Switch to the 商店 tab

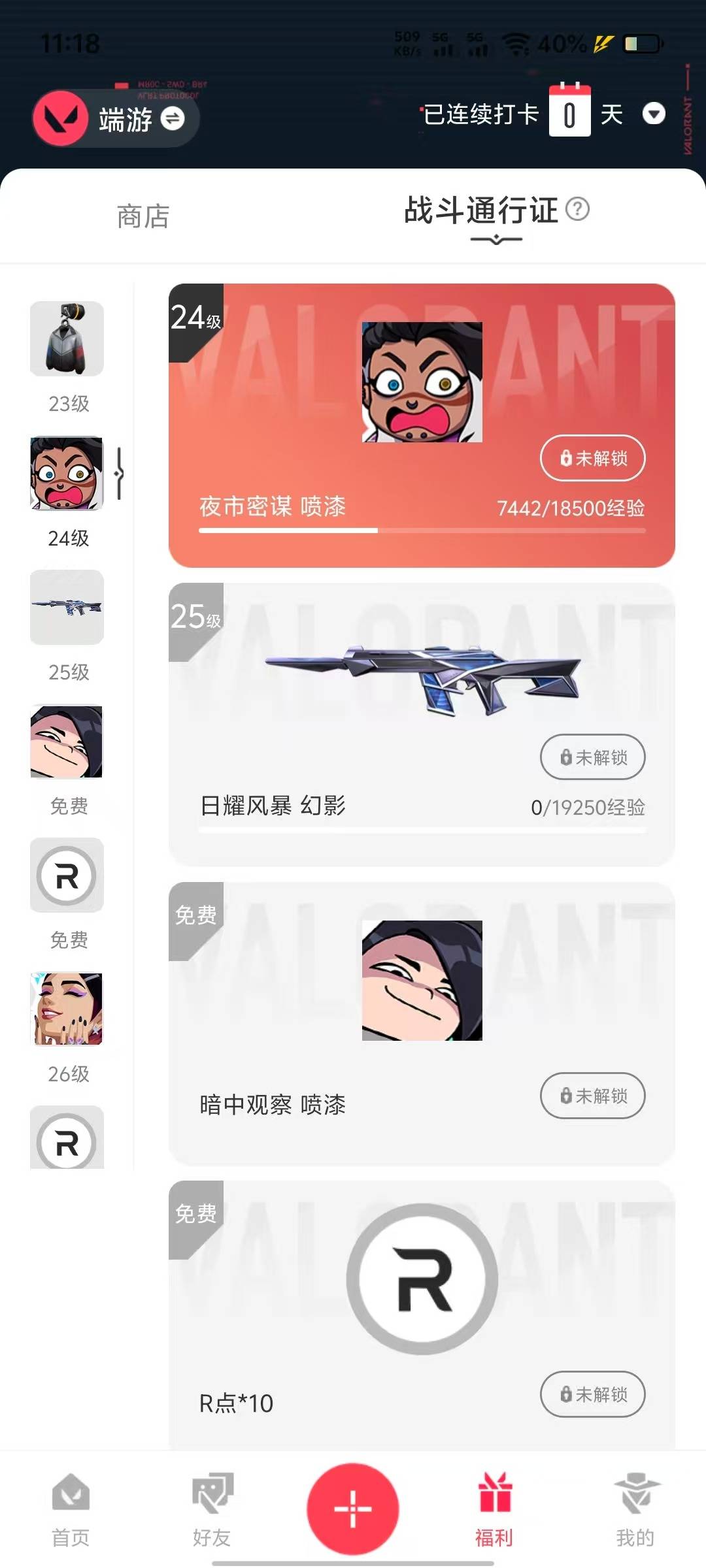143,216
